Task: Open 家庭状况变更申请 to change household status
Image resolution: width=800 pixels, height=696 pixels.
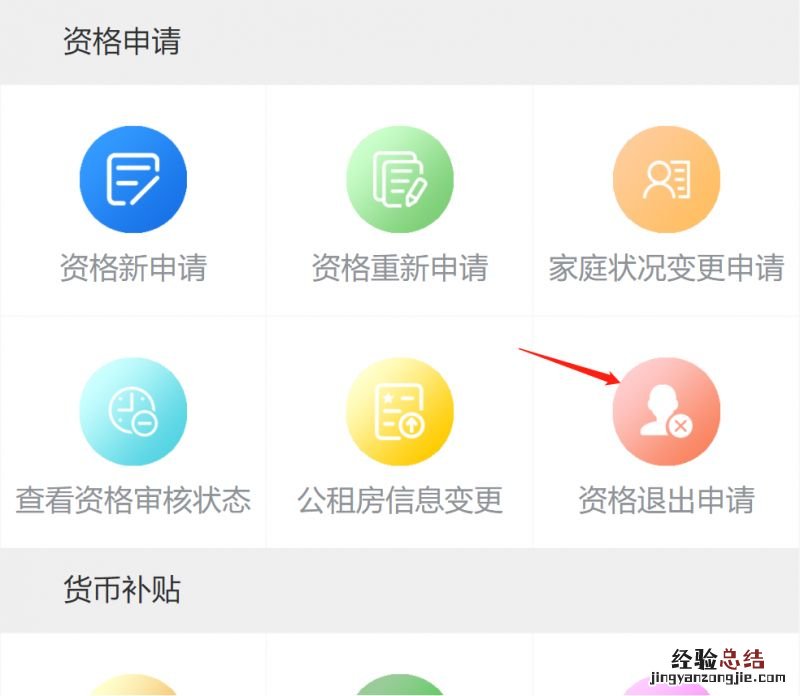Action: point(666,180)
